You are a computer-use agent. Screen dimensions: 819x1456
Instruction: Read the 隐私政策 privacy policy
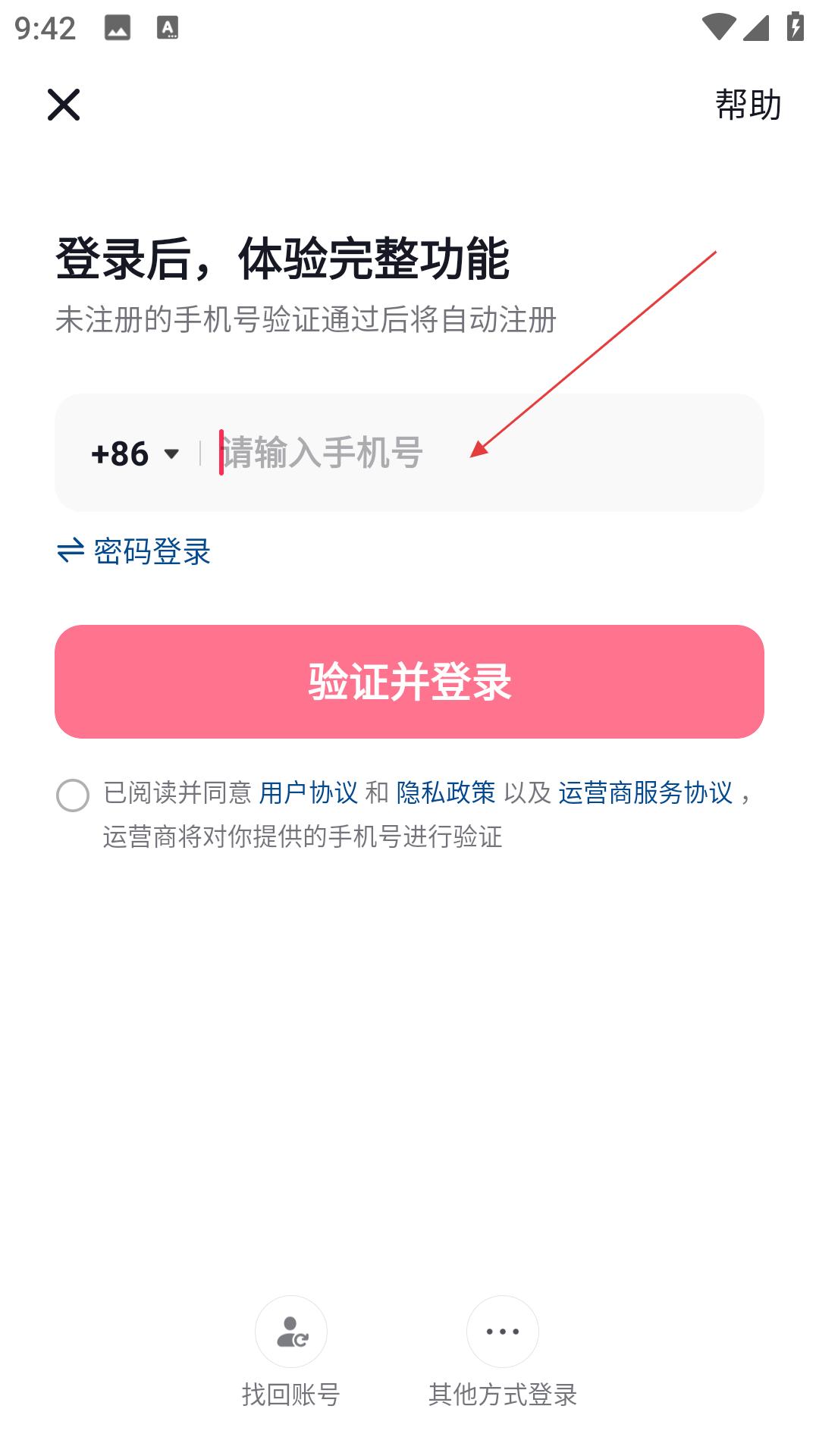446,793
